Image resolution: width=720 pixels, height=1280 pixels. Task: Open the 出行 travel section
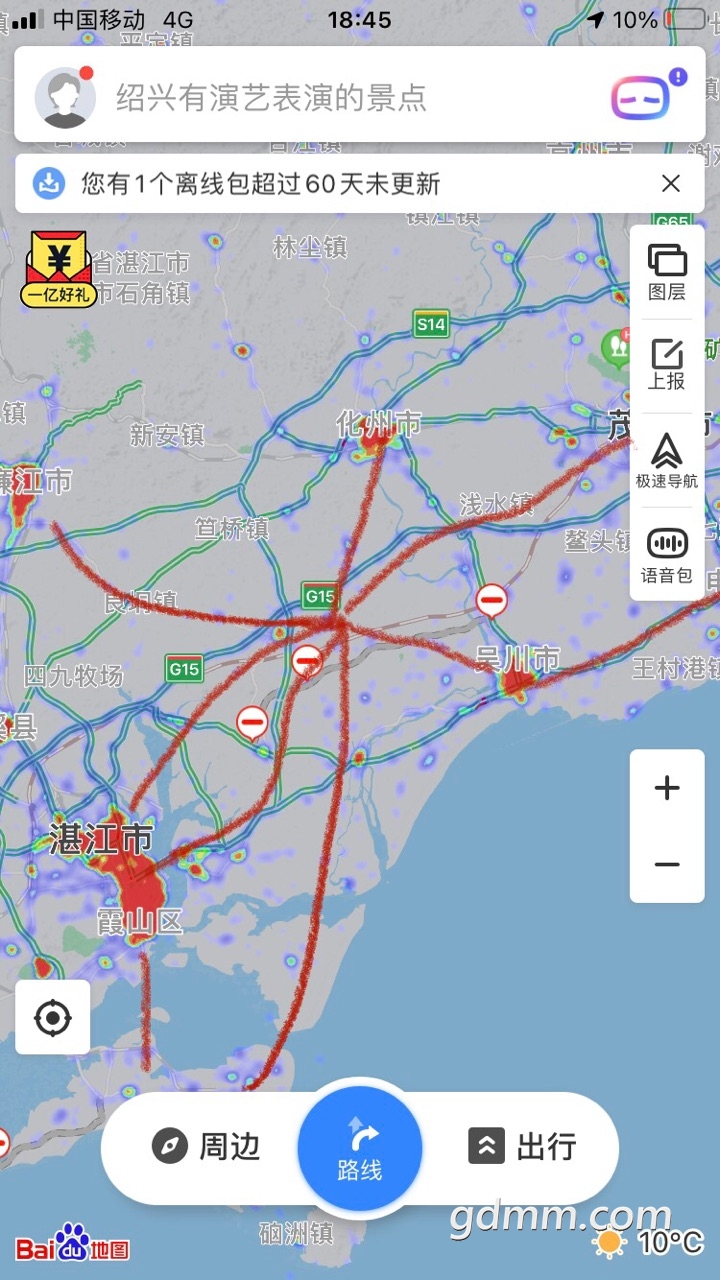click(x=524, y=1146)
